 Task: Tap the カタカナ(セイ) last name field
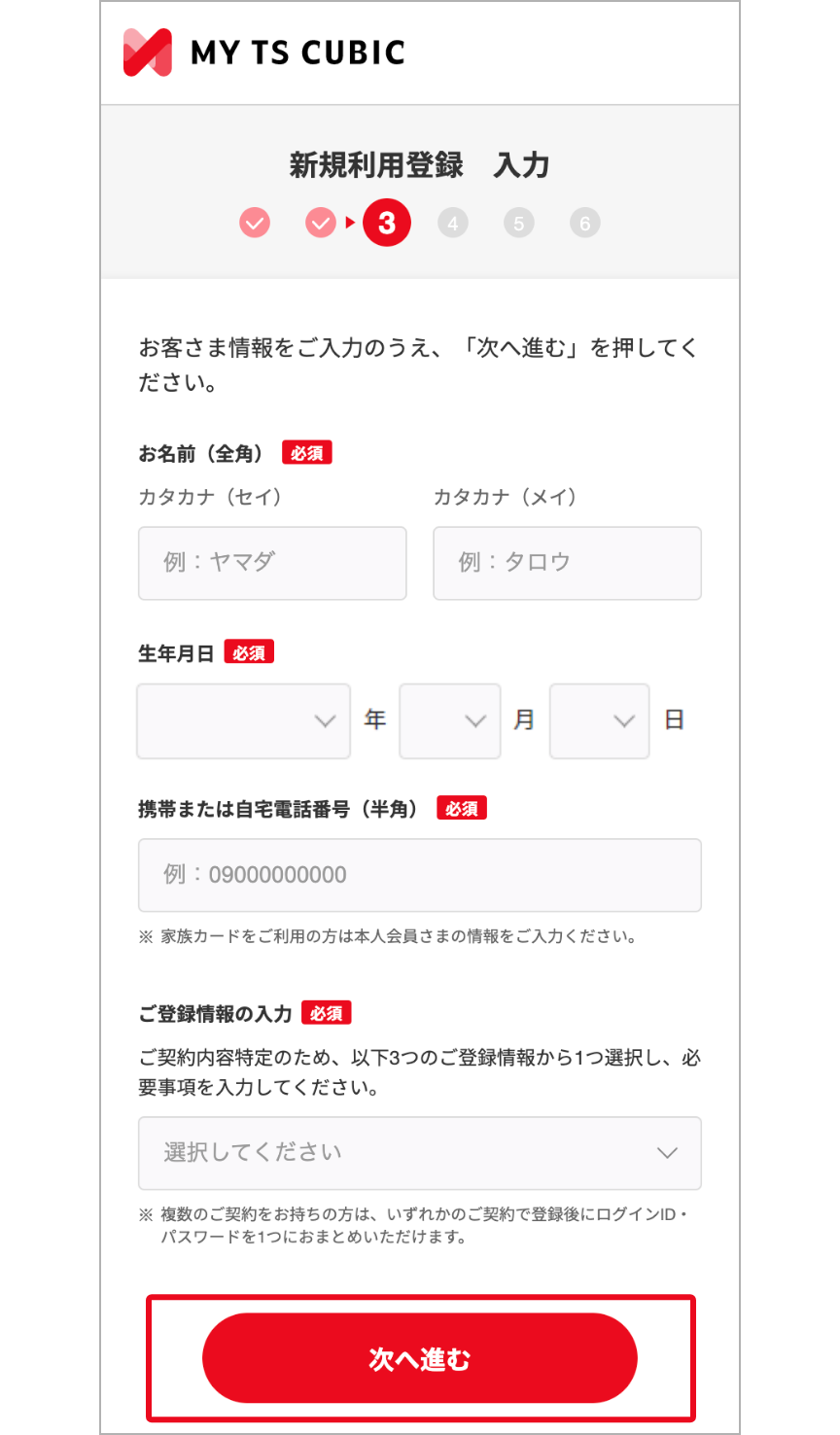tap(272, 563)
